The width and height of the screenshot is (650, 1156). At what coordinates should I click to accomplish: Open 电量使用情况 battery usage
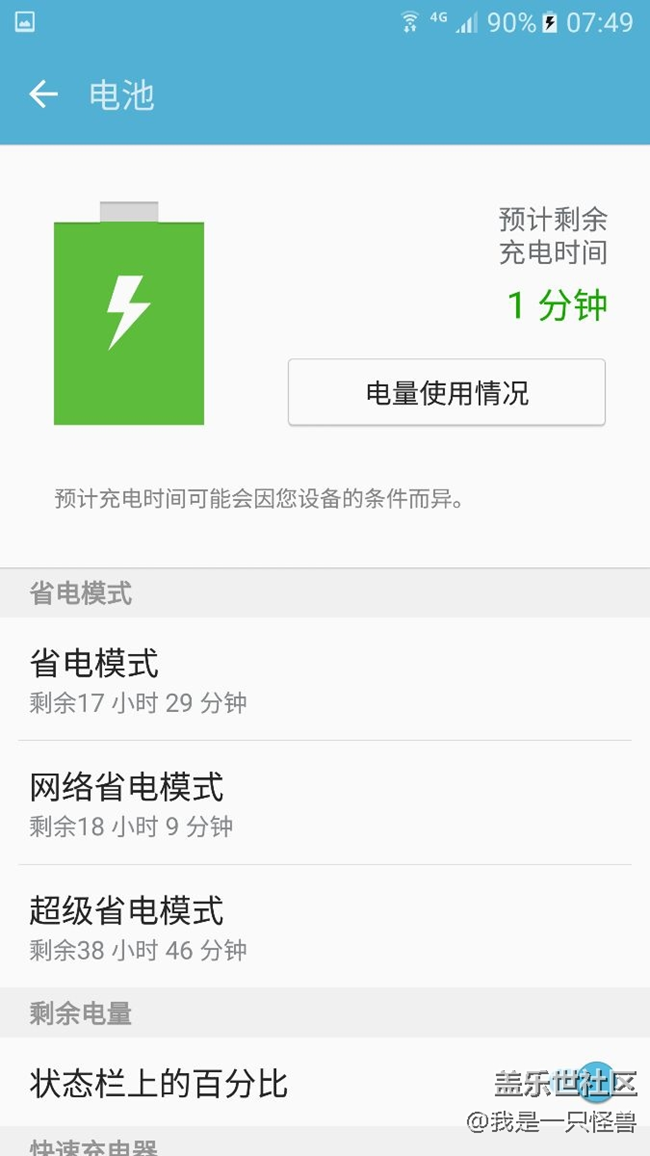point(446,393)
